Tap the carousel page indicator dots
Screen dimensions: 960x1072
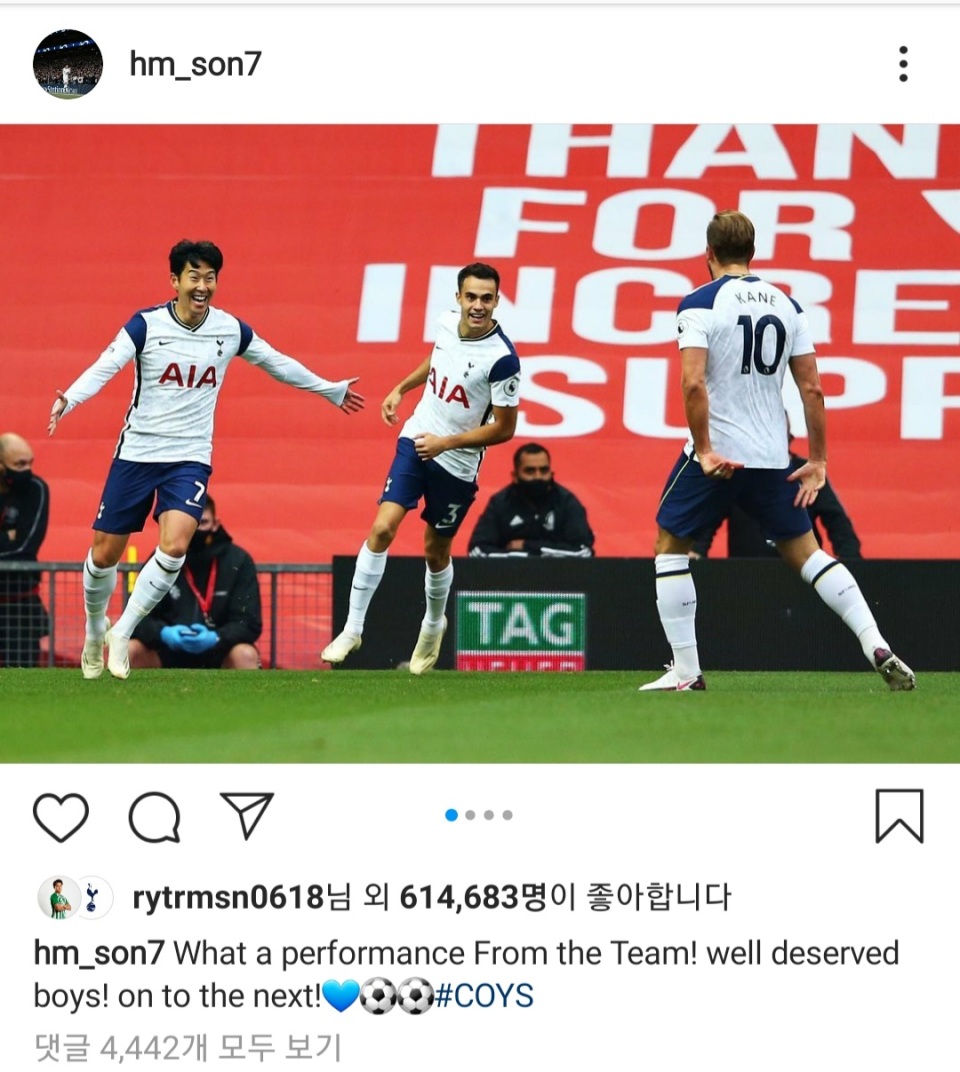tap(479, 815)
